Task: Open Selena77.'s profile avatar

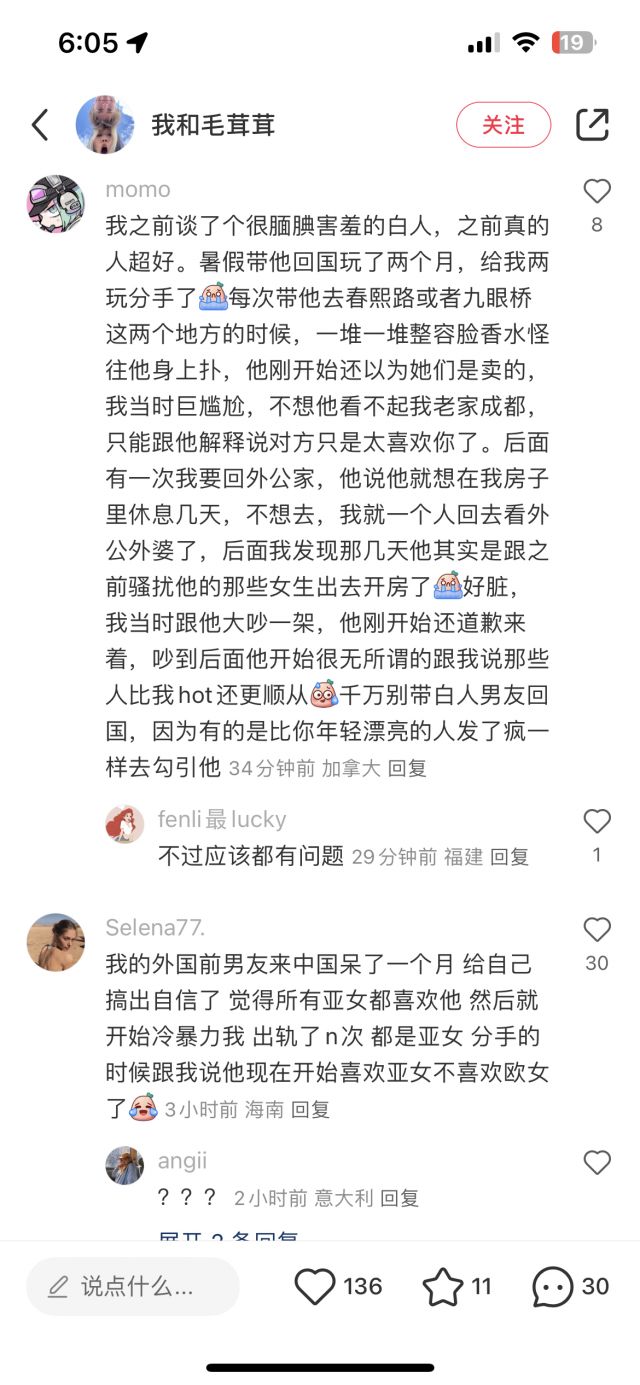Action: (x=55, y=942)
